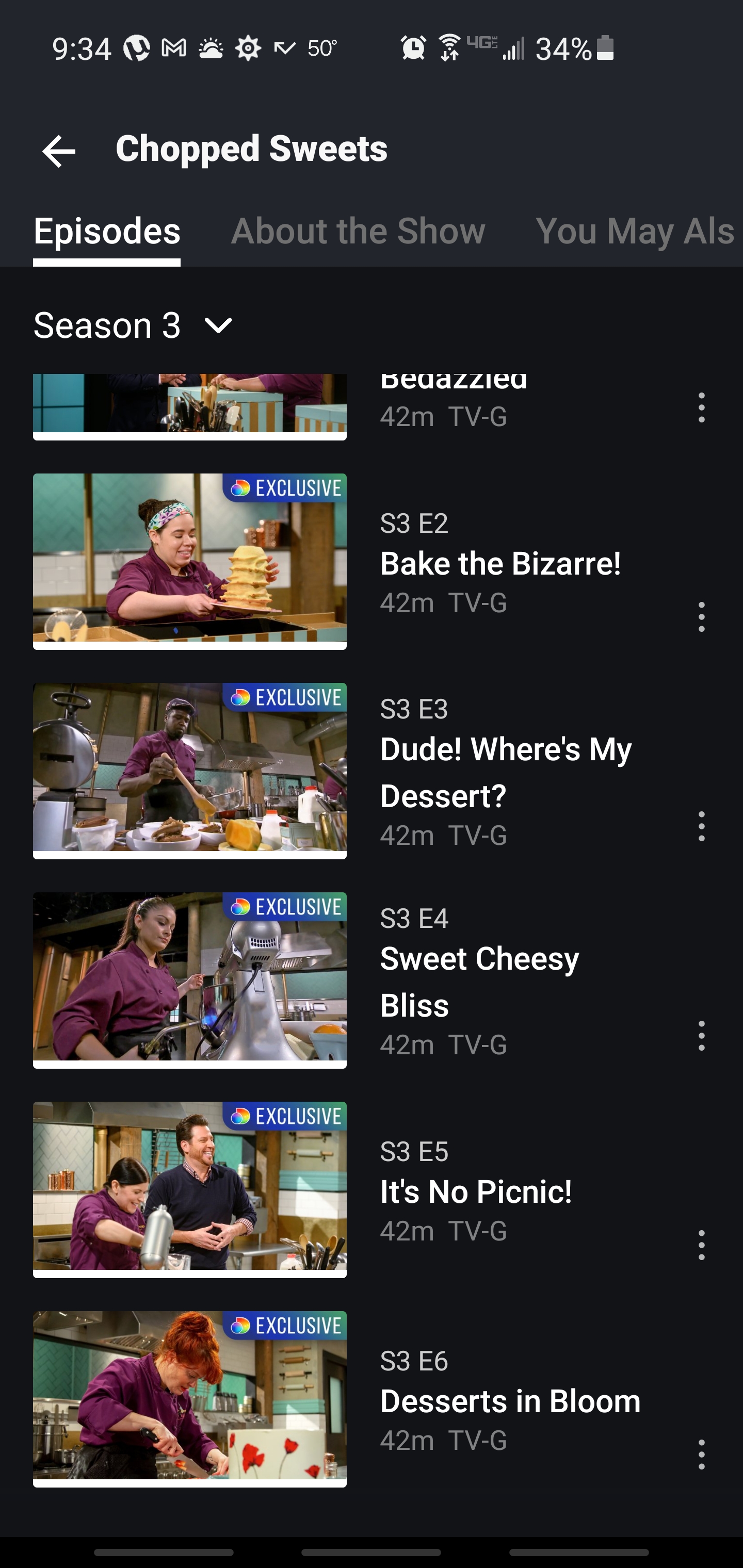This screenshot has height=1568, width=743.
Task: Open options for Desserts in Bloom
Action: (x=701, y=1454)
